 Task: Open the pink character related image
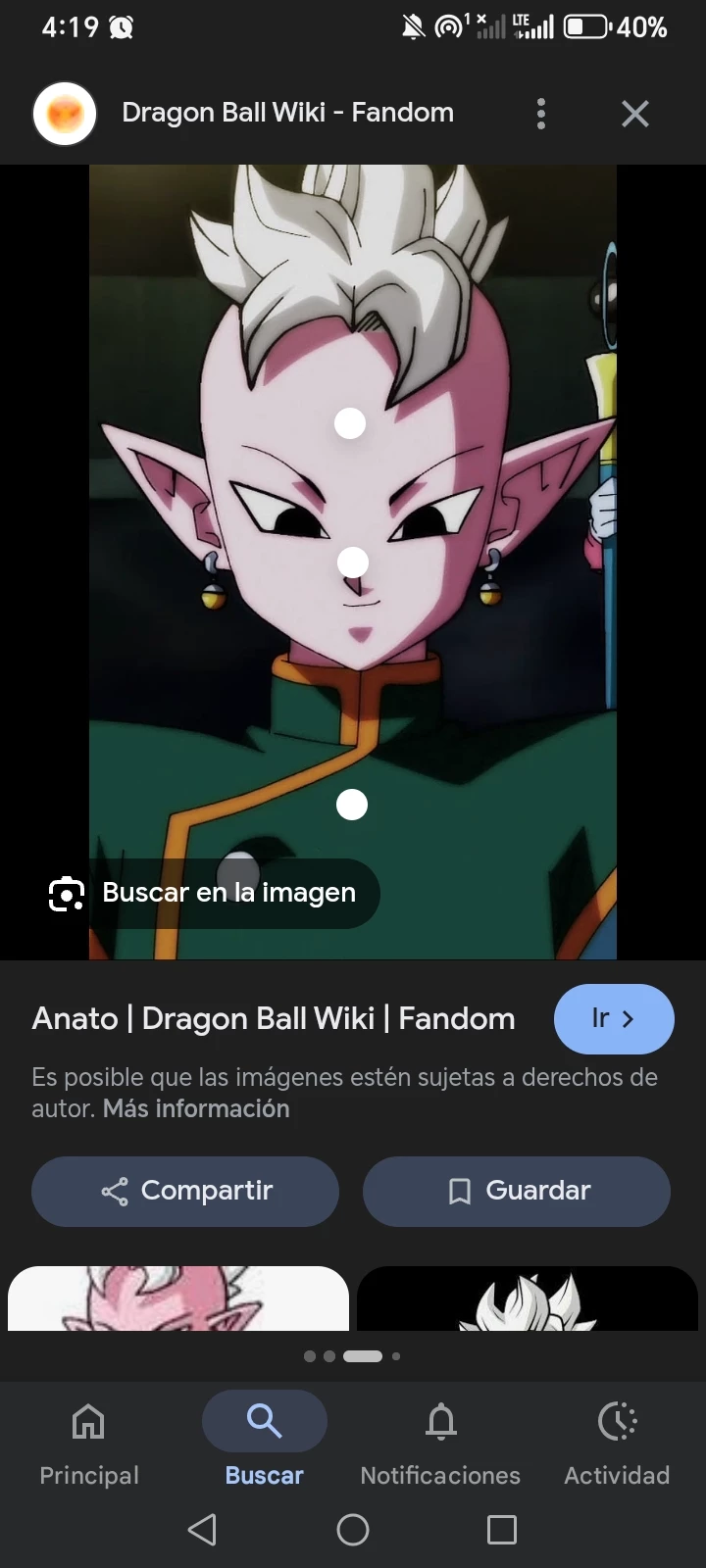tap(178, 1298)
